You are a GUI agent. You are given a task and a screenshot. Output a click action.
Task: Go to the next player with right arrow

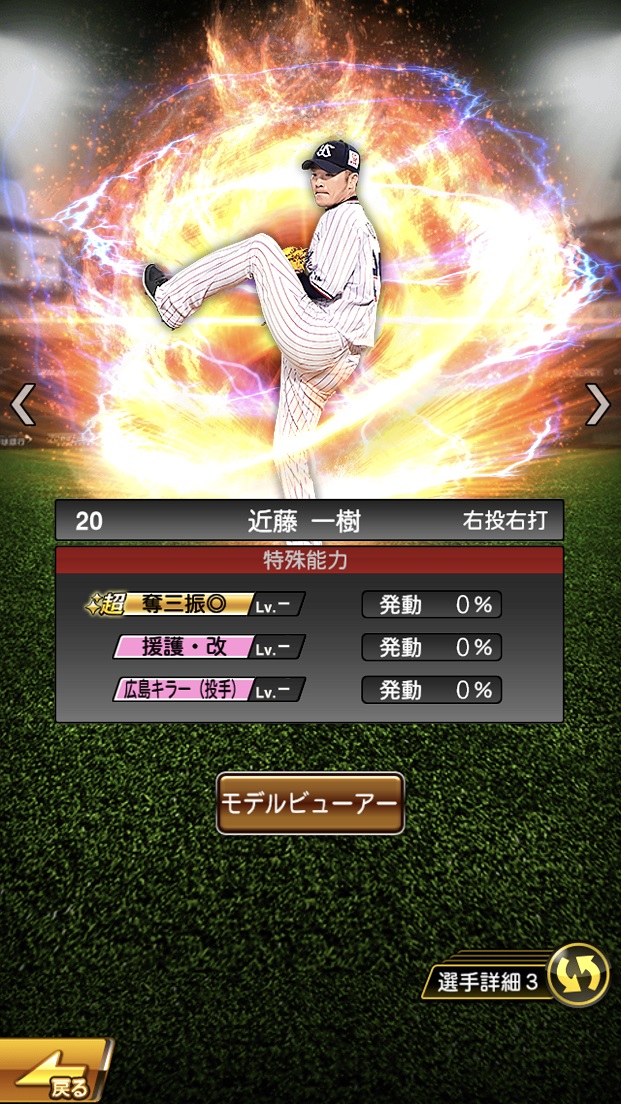tap(597, 404)
